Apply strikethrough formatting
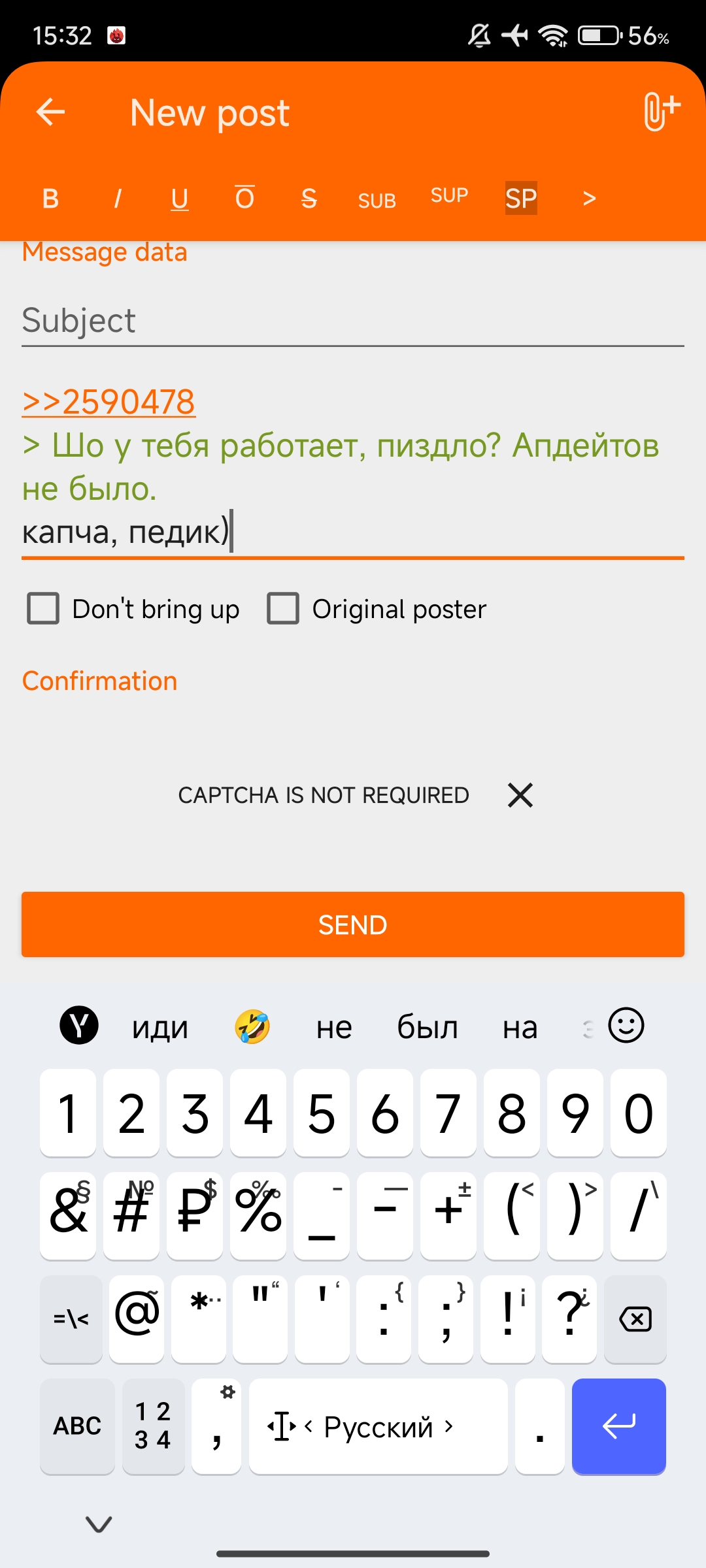 point(309,198)
